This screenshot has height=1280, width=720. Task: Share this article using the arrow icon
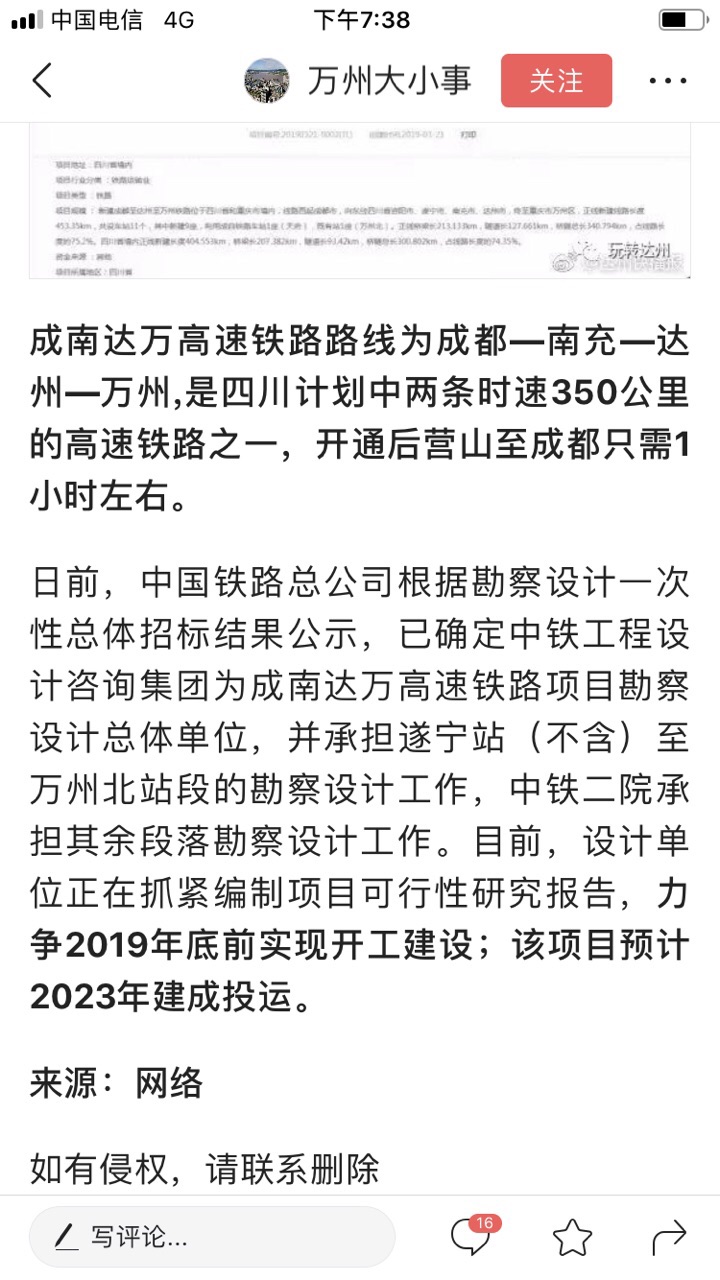coord(667,1237)
